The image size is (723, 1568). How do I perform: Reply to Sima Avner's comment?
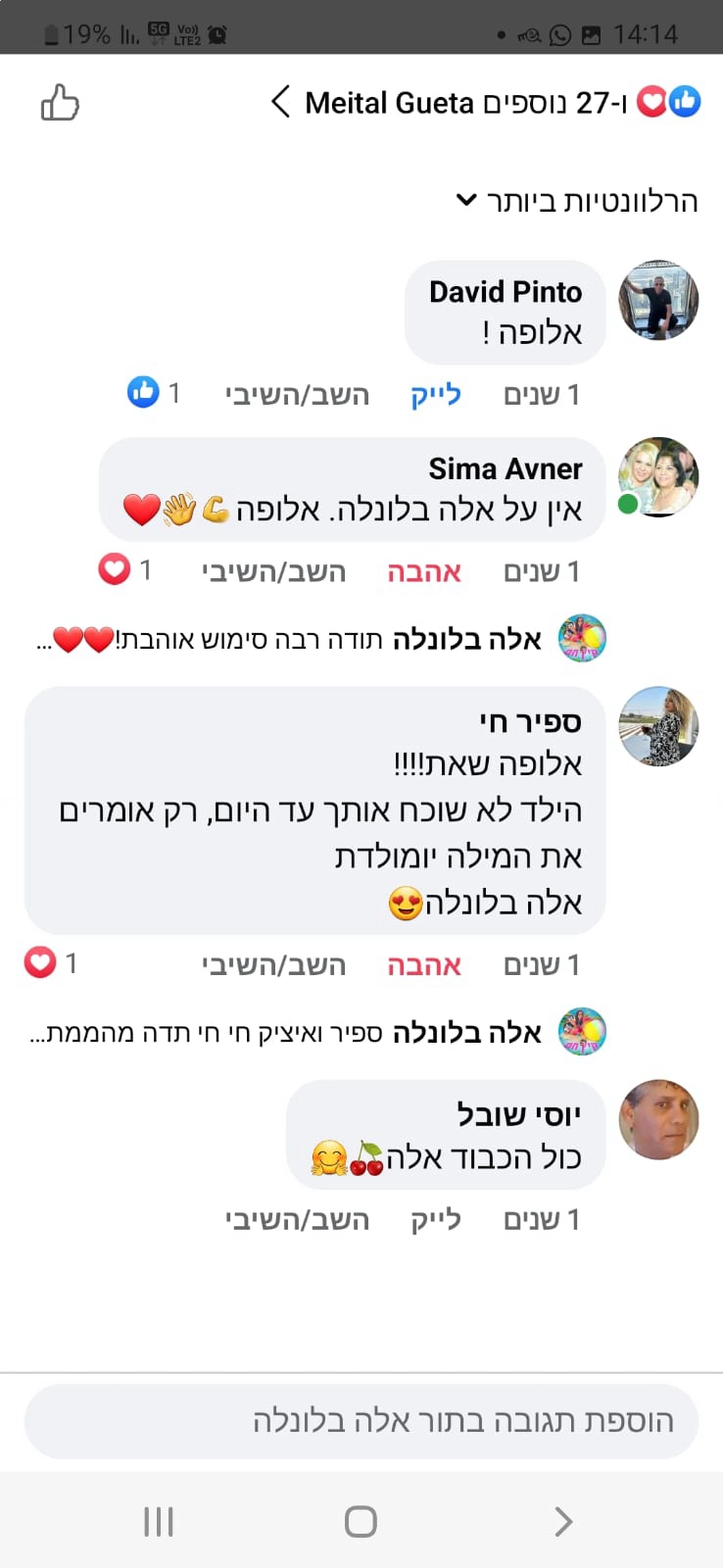pyautogui.click(x=273, y=571)
